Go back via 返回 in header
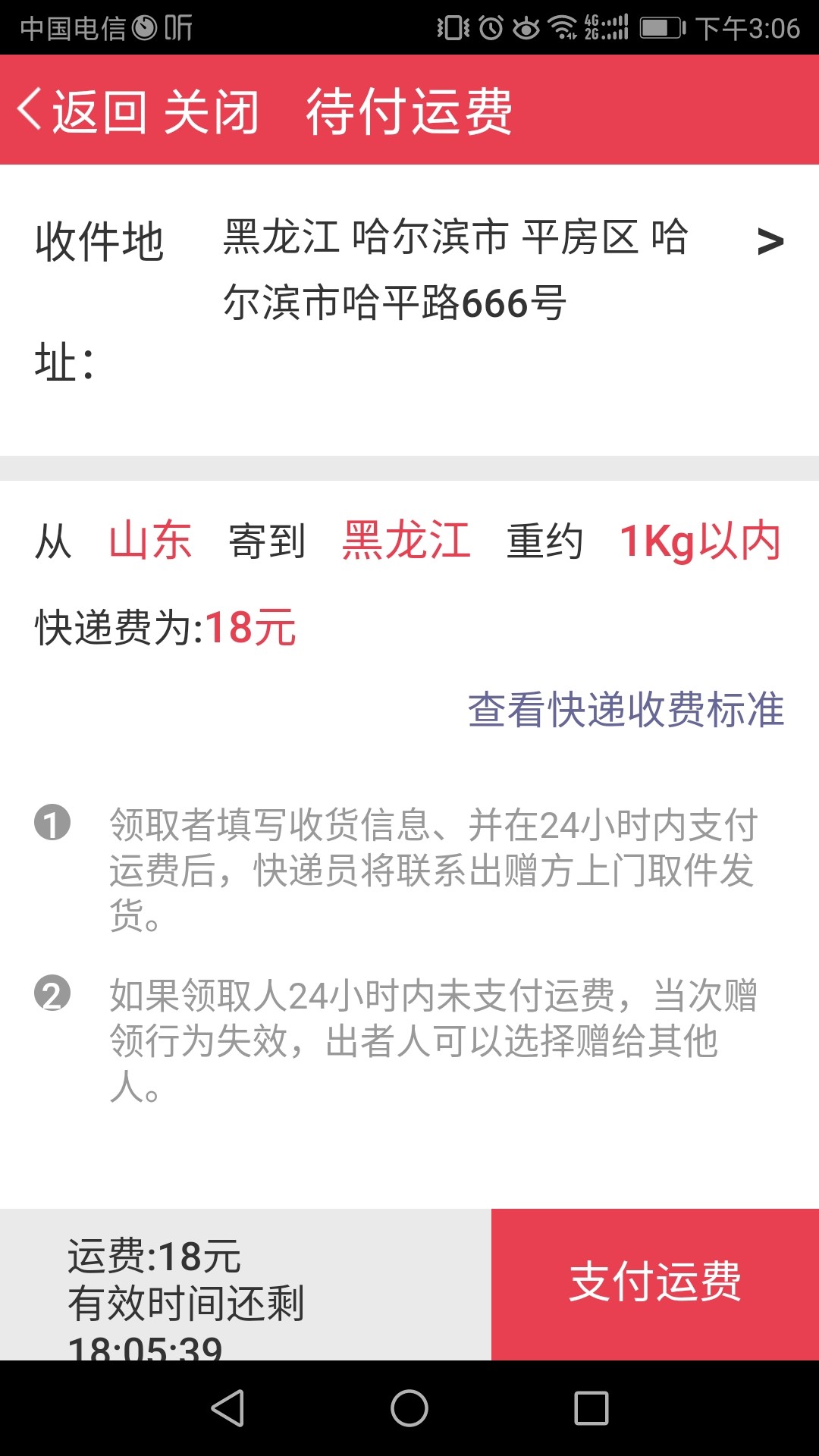The height and width of the screenshot is (1456, 819). click(x=82, y=111)
